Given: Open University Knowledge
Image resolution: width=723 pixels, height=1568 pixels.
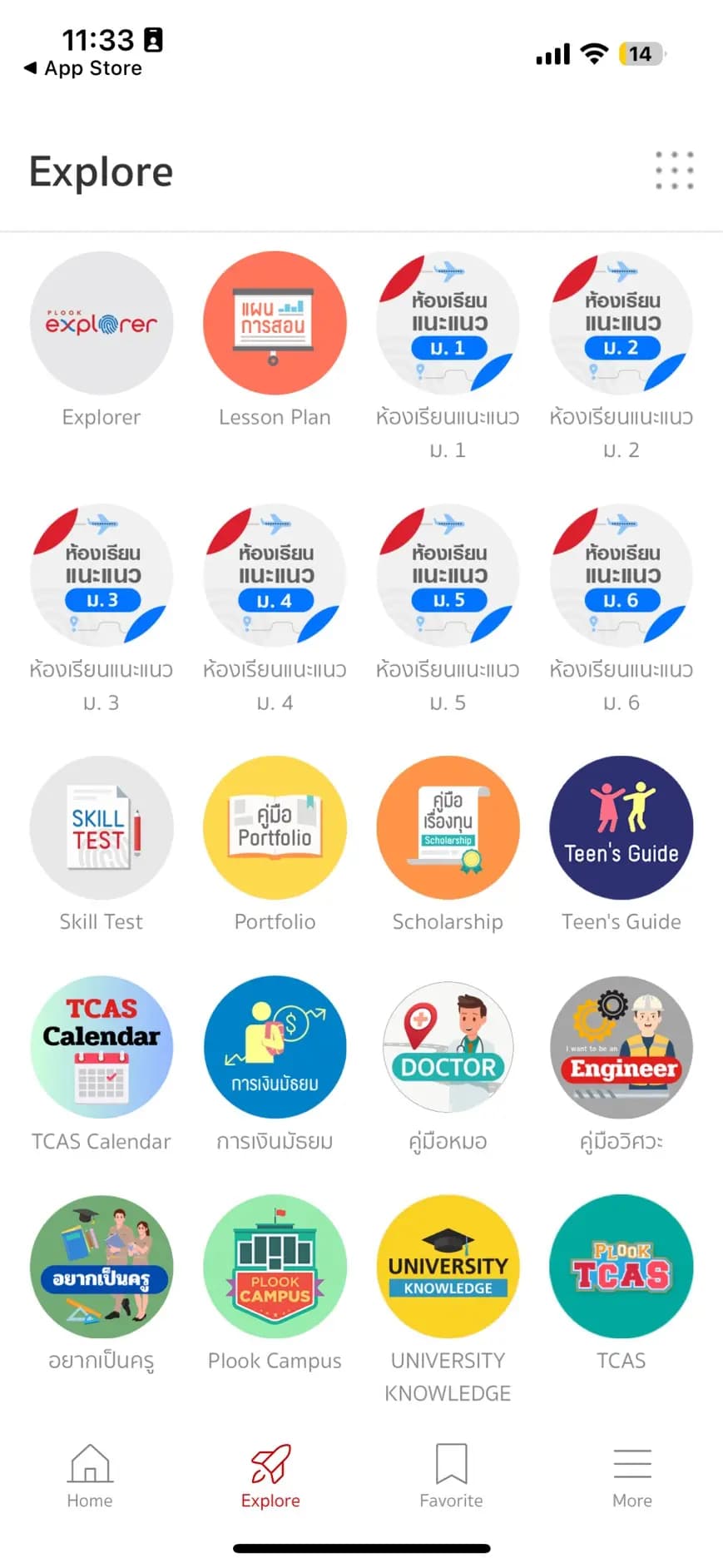Looking at the screenshot, I should point(448,1267).
